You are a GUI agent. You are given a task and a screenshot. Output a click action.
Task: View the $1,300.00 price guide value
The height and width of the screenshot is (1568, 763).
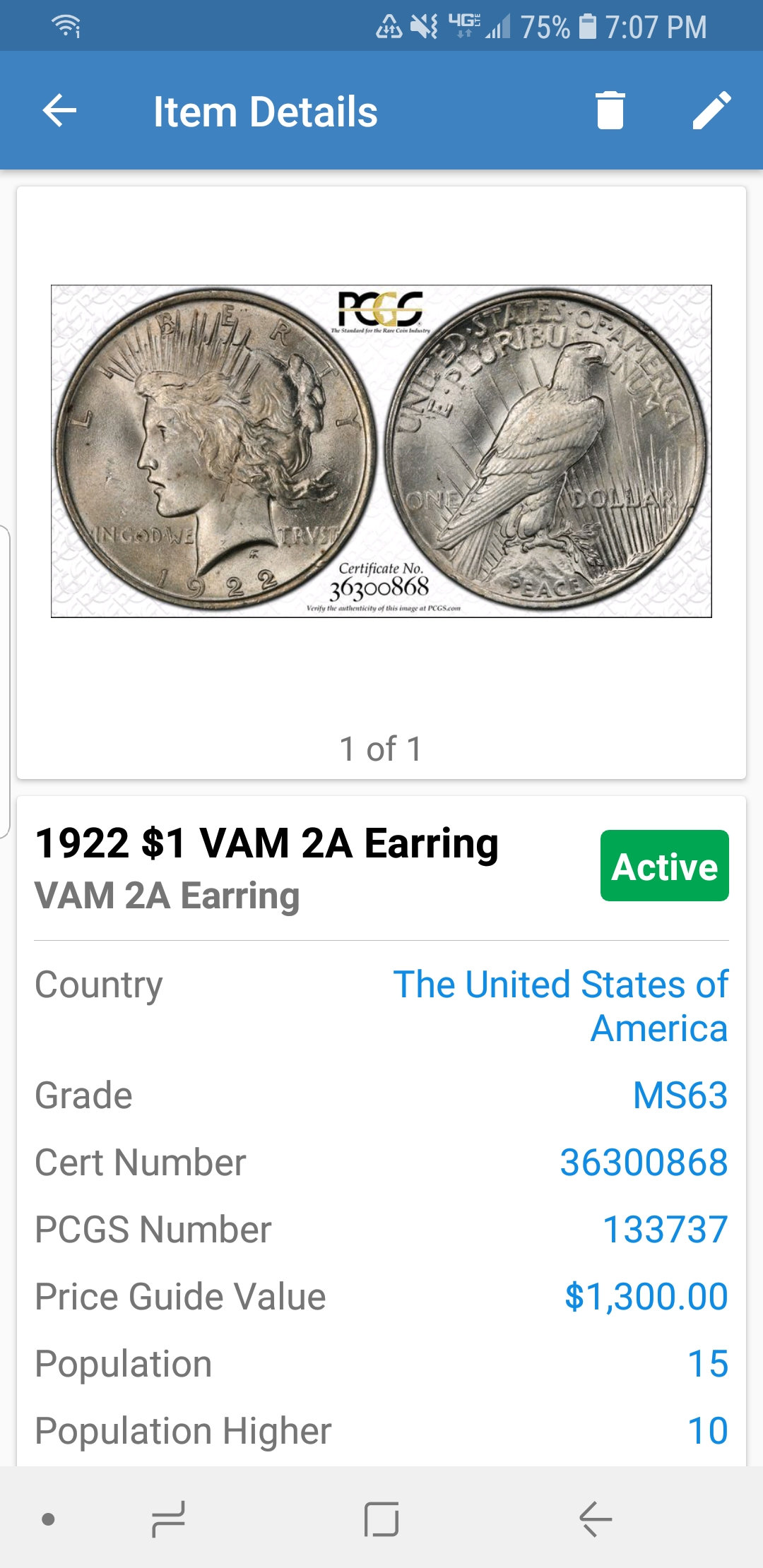tap(646, 1297)
